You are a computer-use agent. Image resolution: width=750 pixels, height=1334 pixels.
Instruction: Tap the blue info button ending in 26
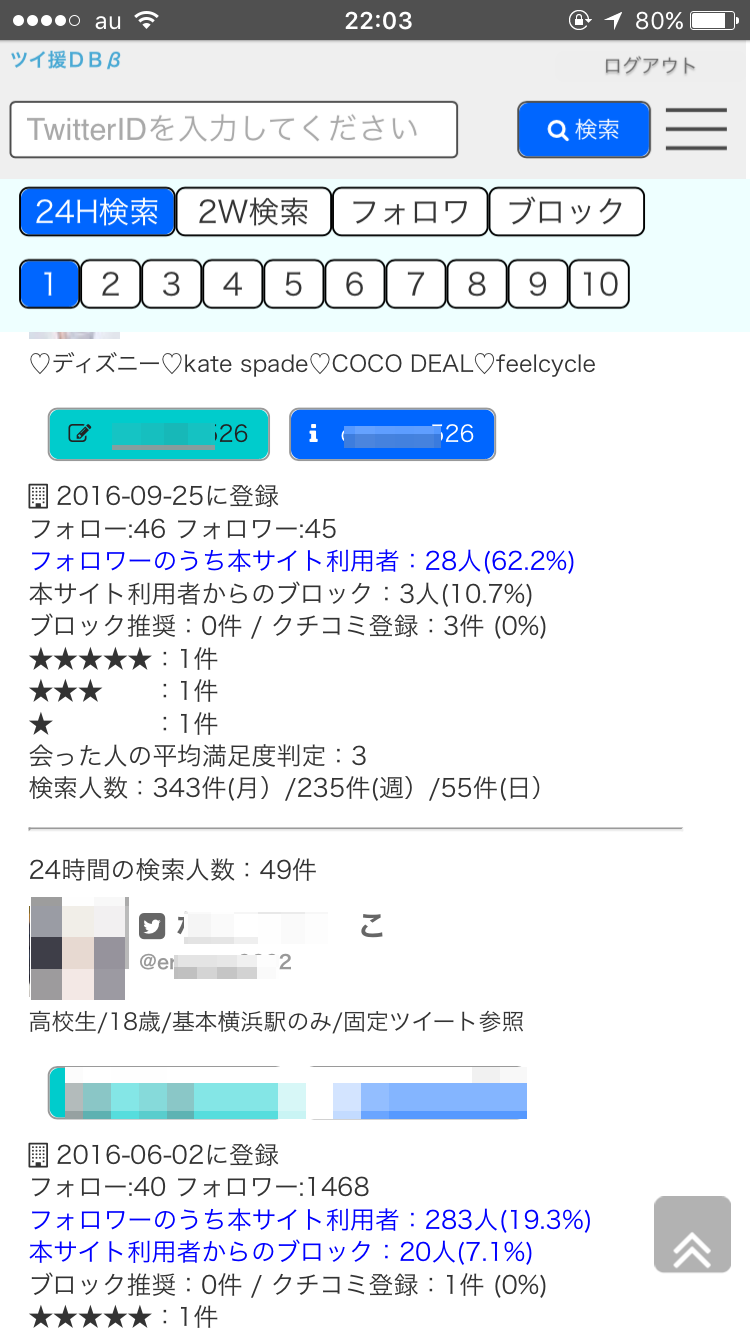point(392,434)
